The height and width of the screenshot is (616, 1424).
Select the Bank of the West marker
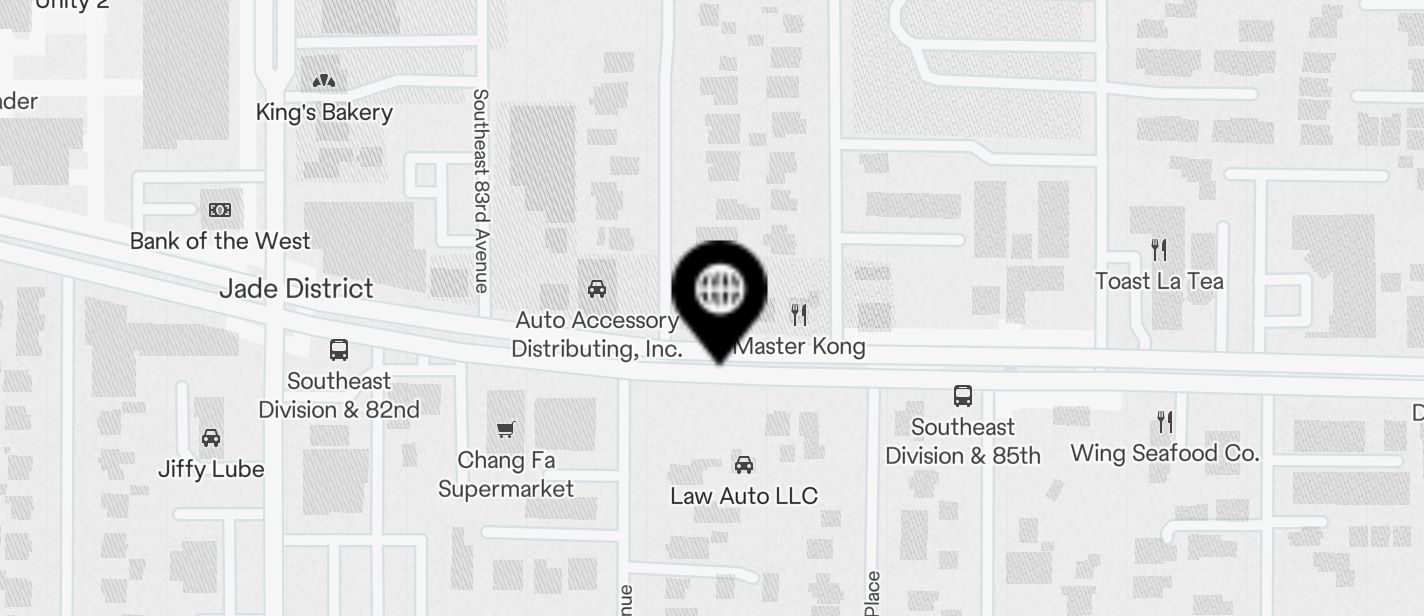click(x=220, y=210)
